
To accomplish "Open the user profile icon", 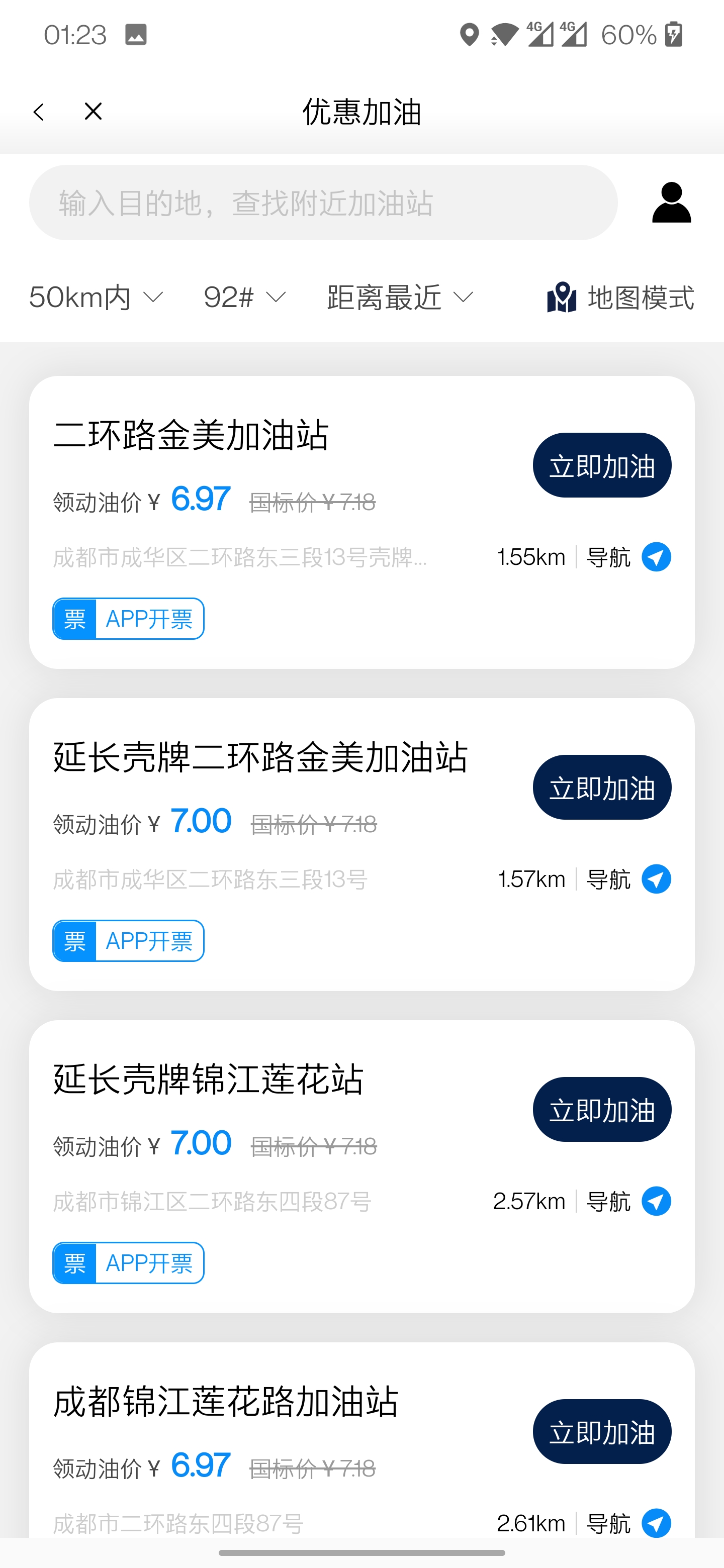I will tap(671, 203).
